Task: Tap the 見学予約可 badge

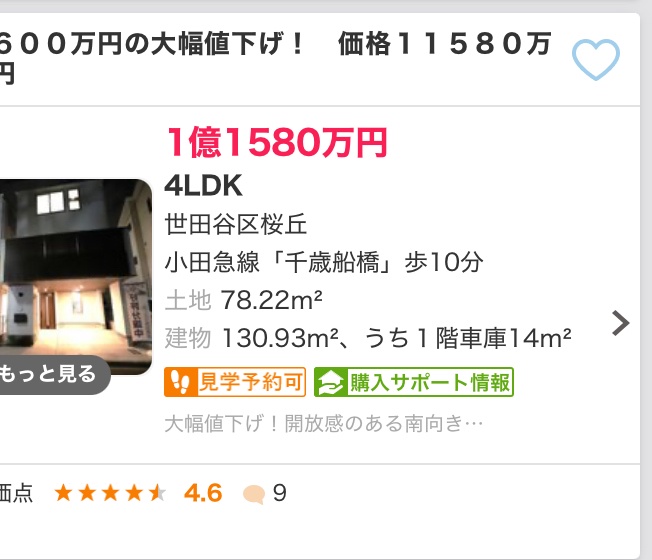Action: [x=235, y=382]
